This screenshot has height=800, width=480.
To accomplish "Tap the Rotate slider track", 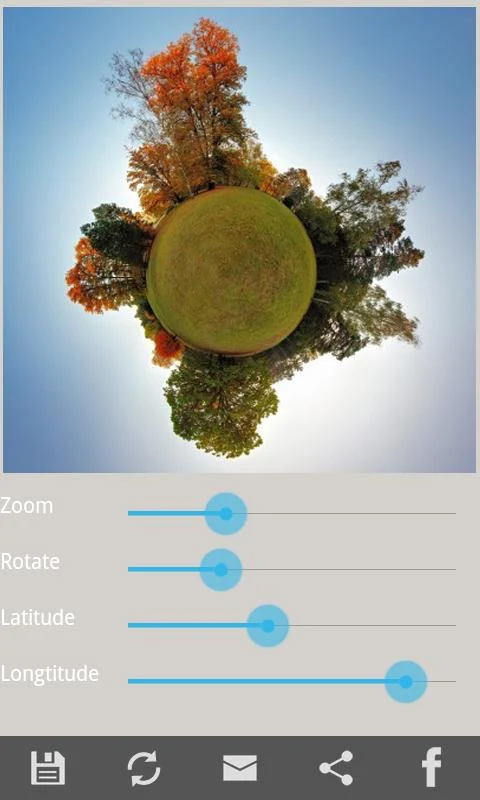I will 292,569.
